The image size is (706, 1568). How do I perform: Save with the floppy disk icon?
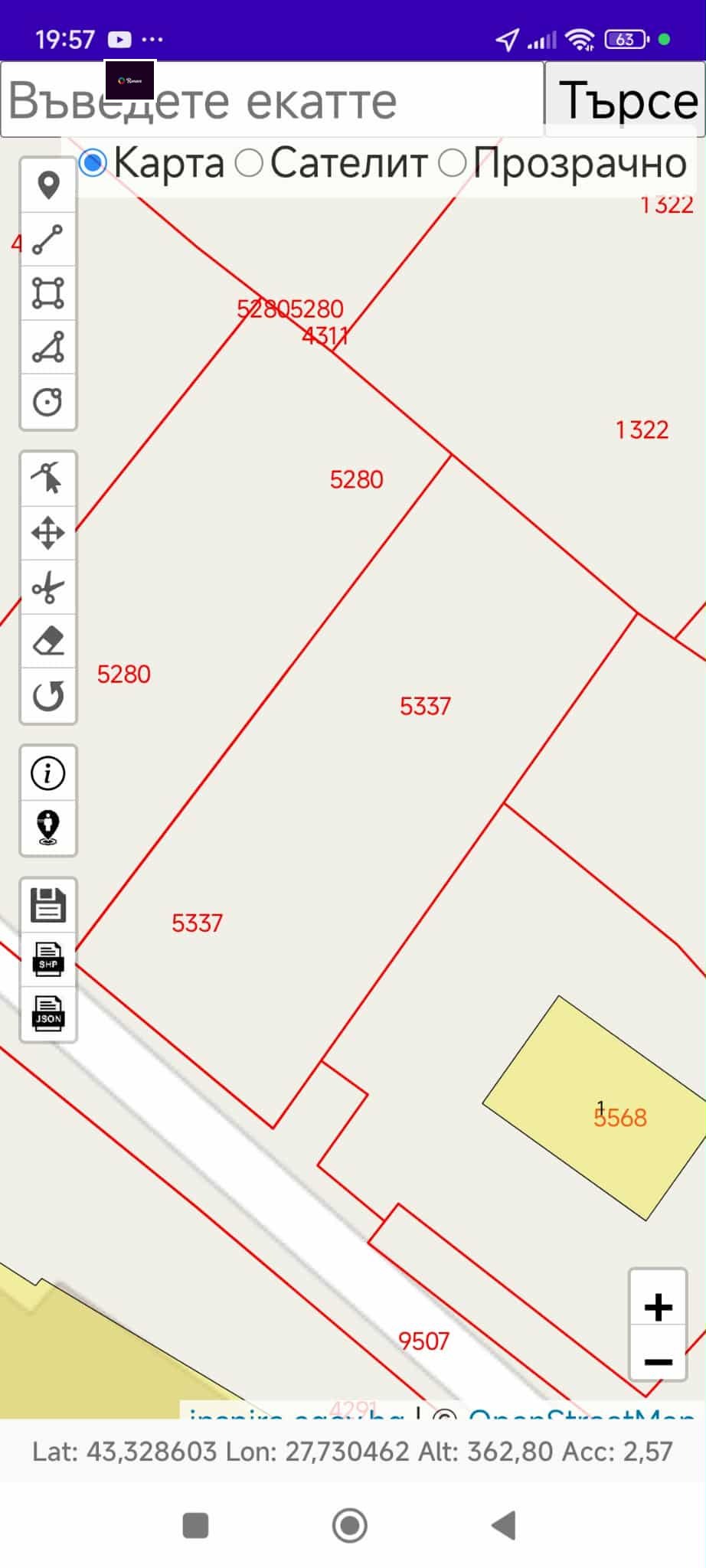click(x=48, y=904)
